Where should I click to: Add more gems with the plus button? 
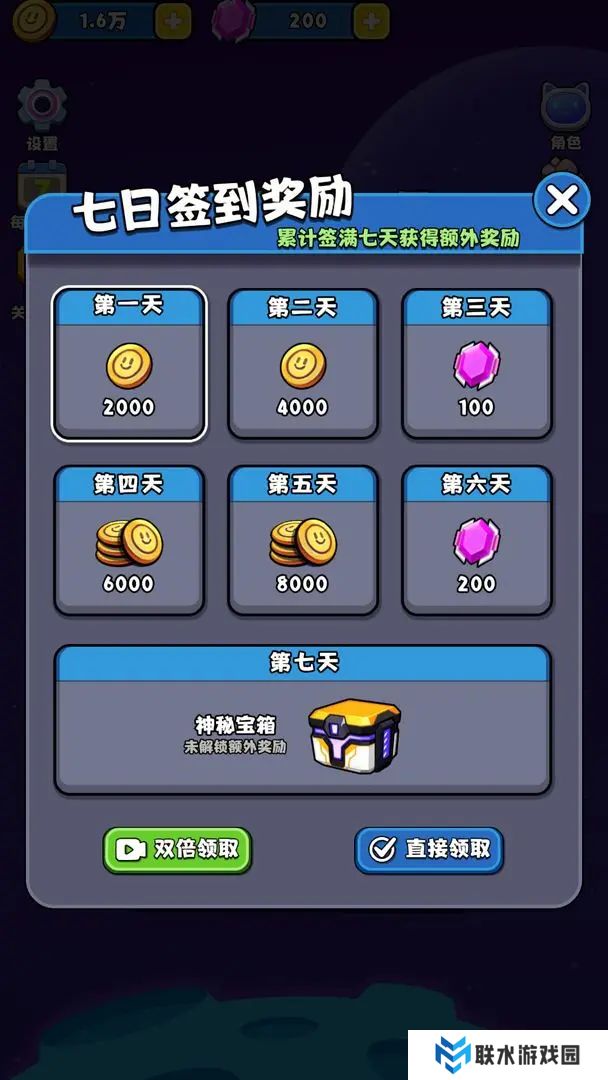(371, 20)
